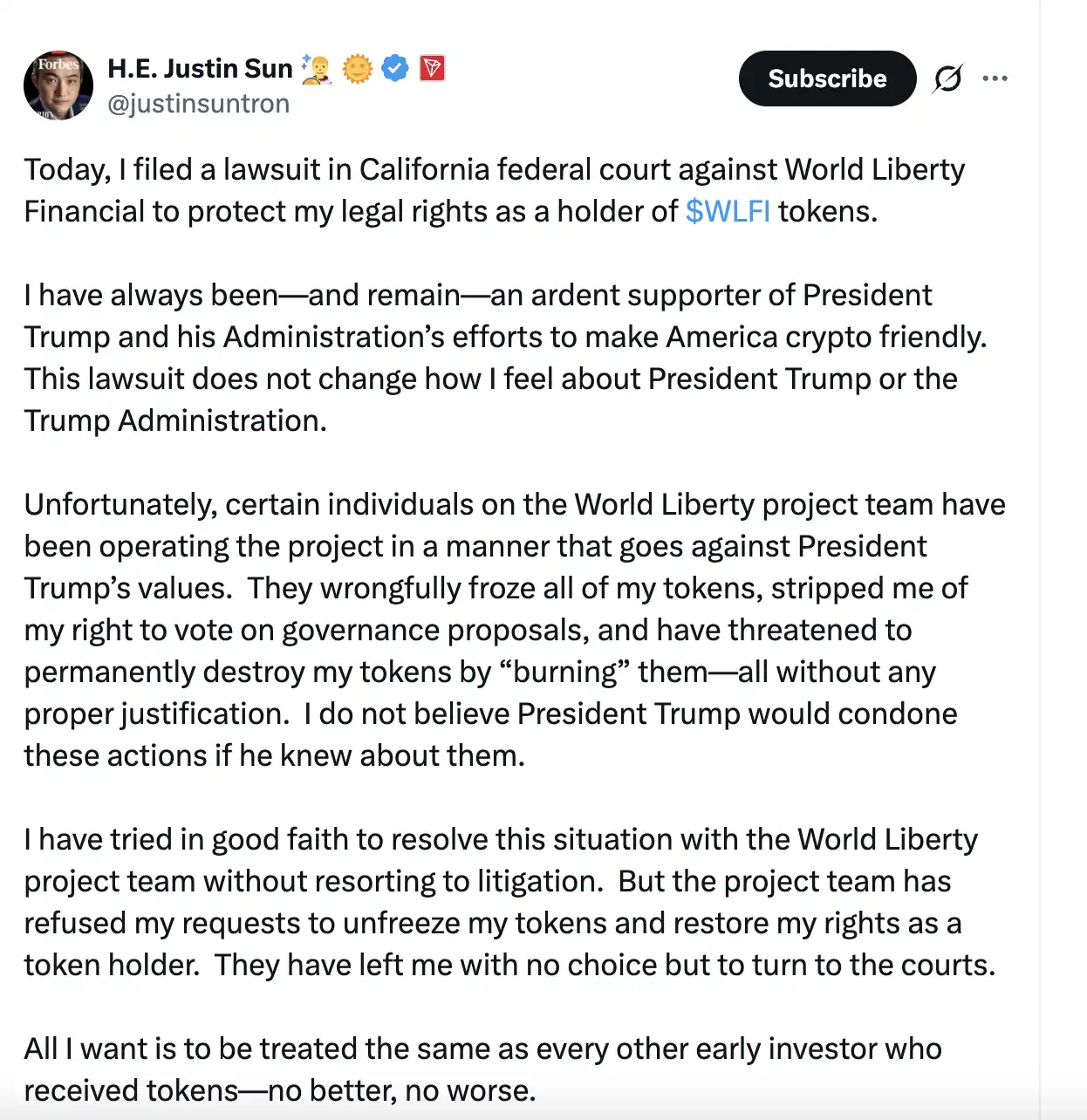Open the $WLFI cashtag link
This screenshot has height=1120, width=1087.
click(728, 211)
